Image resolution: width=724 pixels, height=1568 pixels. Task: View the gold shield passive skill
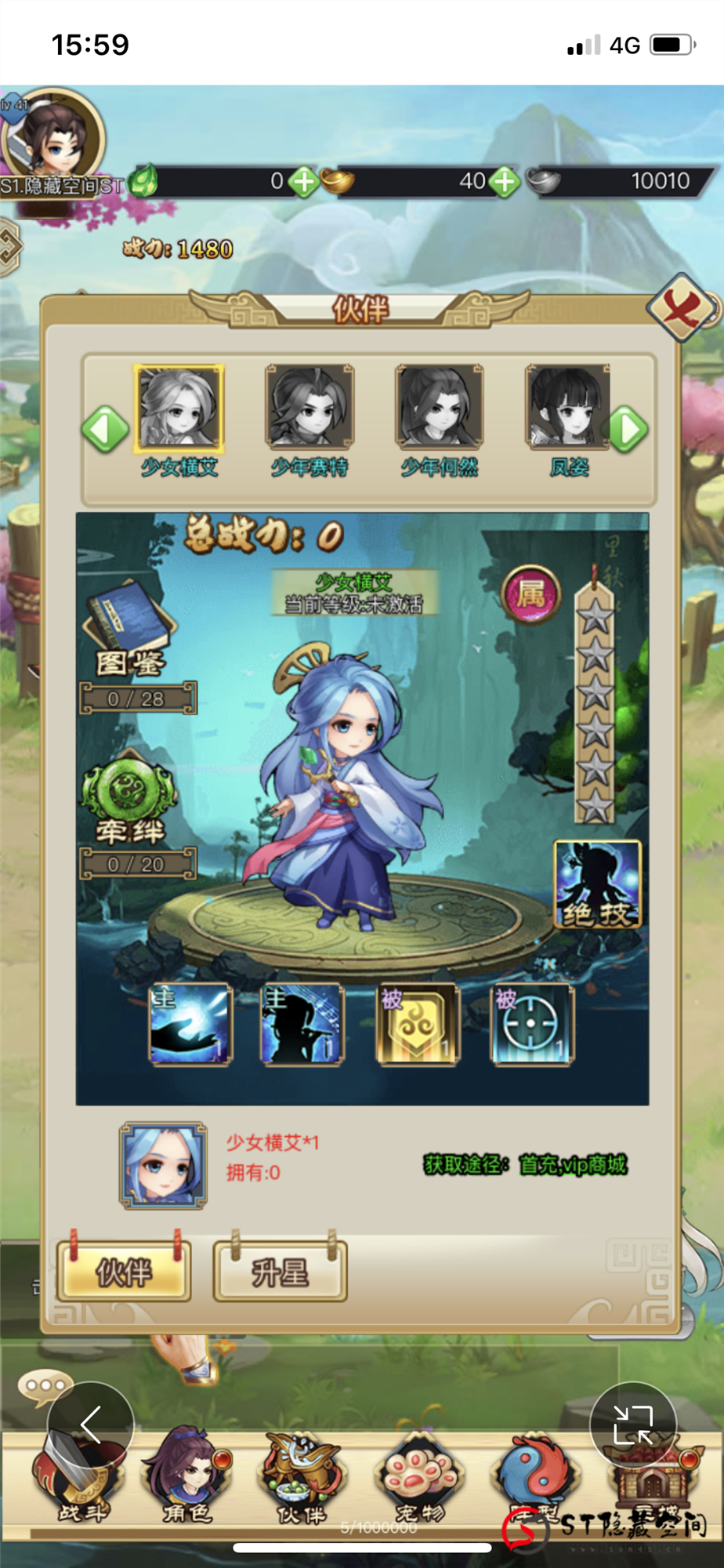417,1024
